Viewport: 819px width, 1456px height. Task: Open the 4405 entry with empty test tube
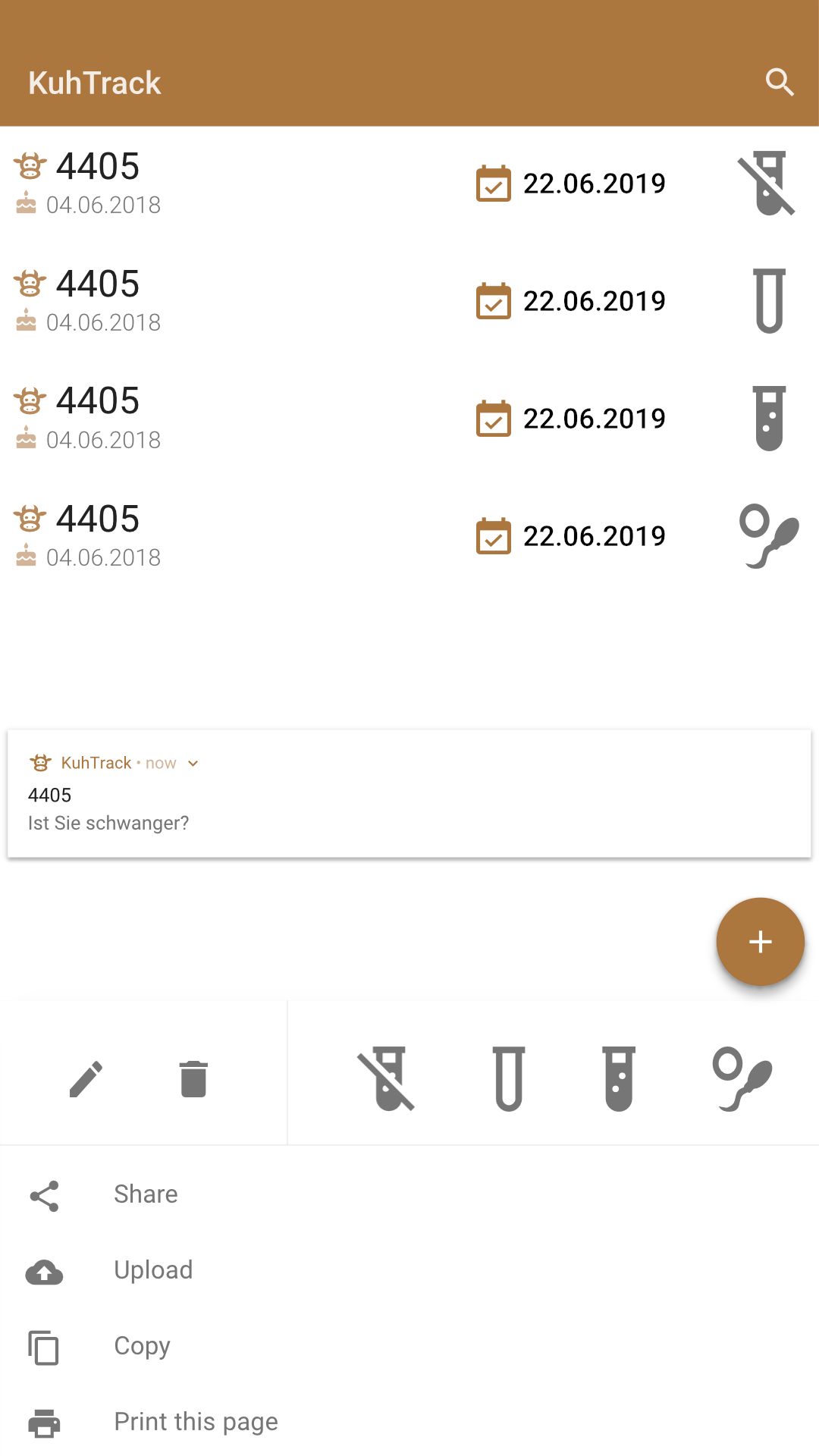409,302
